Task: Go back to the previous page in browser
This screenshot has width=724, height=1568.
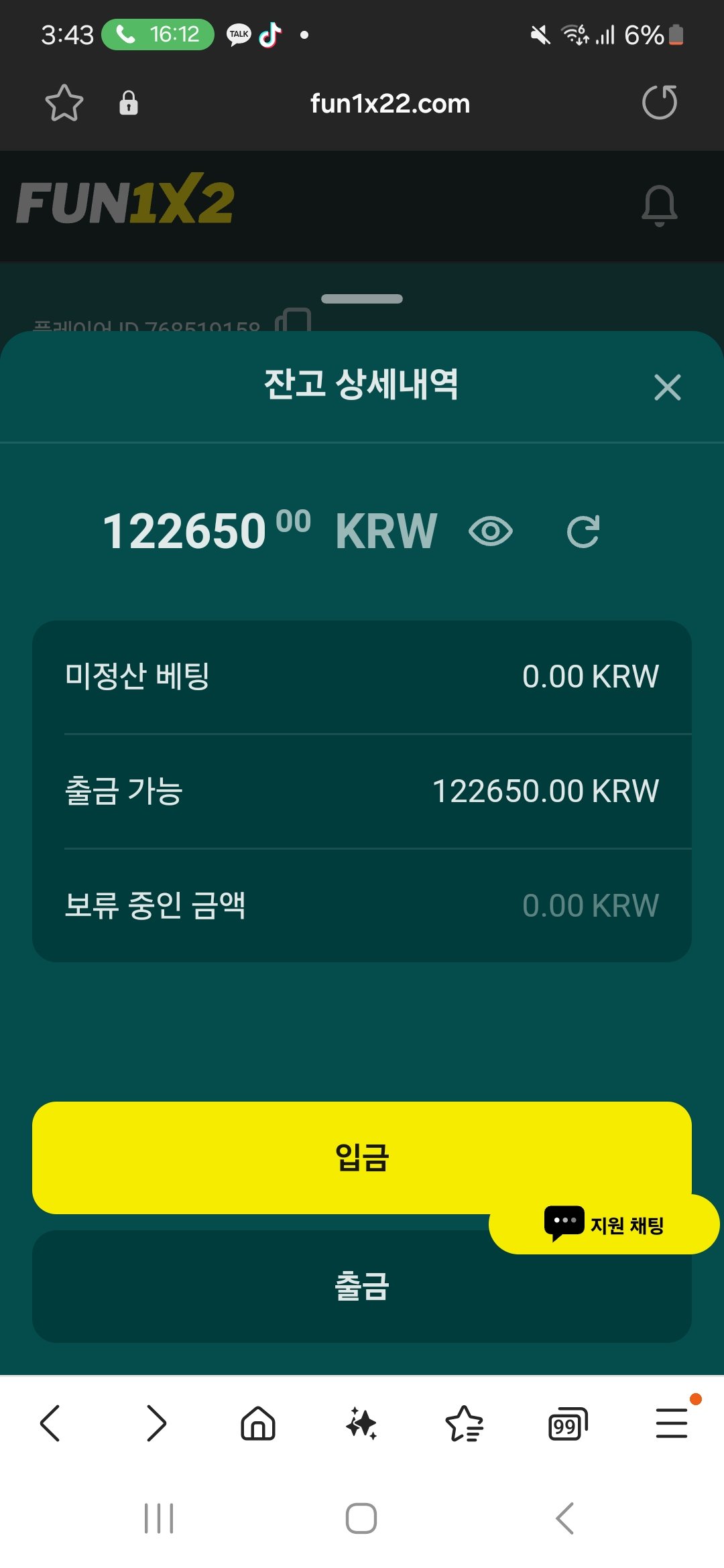Action: coord(50,1423)
